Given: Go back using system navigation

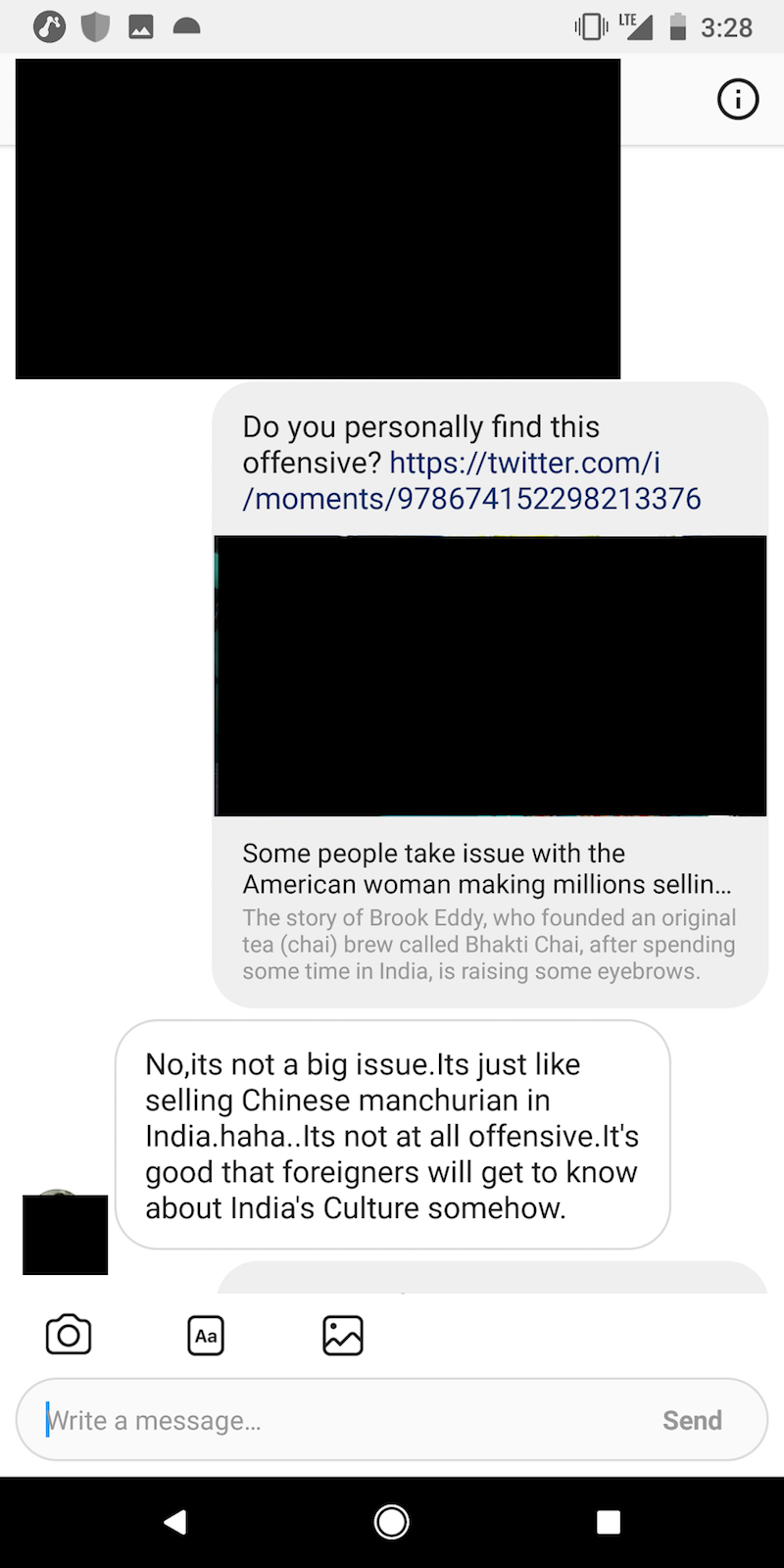Looking at the screenshot, I should coord(175,1521).
